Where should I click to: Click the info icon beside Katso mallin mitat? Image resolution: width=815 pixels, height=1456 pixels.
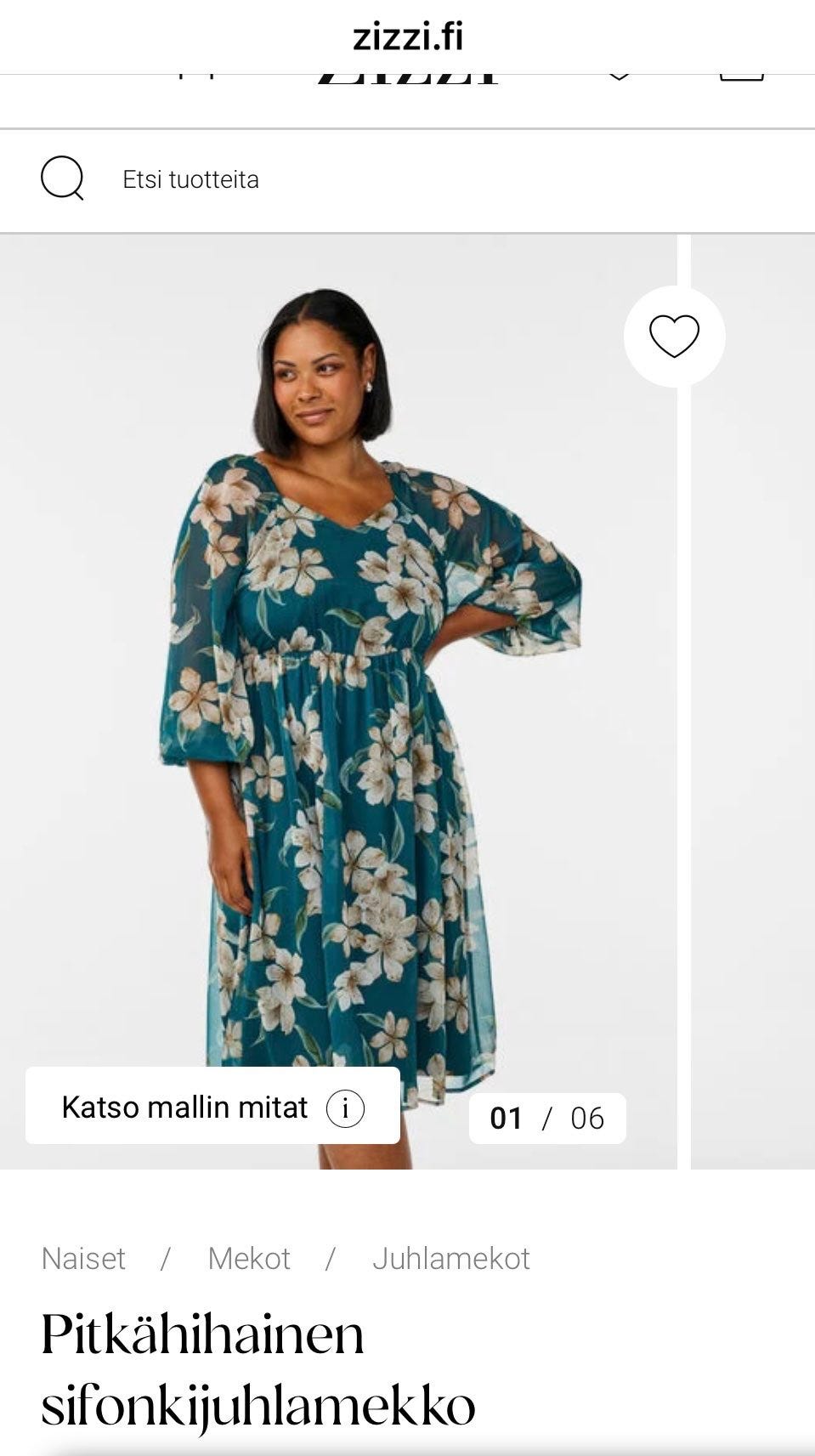[343, 1106]
